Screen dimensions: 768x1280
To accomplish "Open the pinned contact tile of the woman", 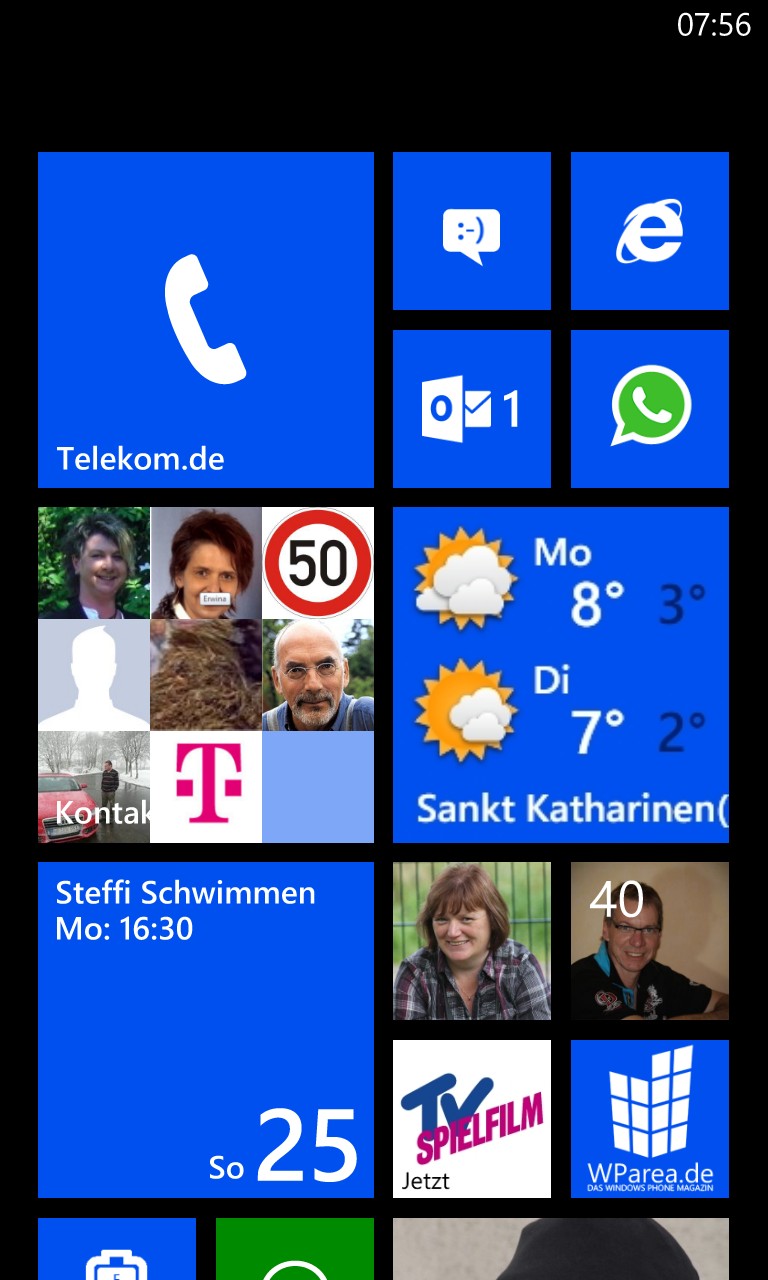I will [472, 941].
